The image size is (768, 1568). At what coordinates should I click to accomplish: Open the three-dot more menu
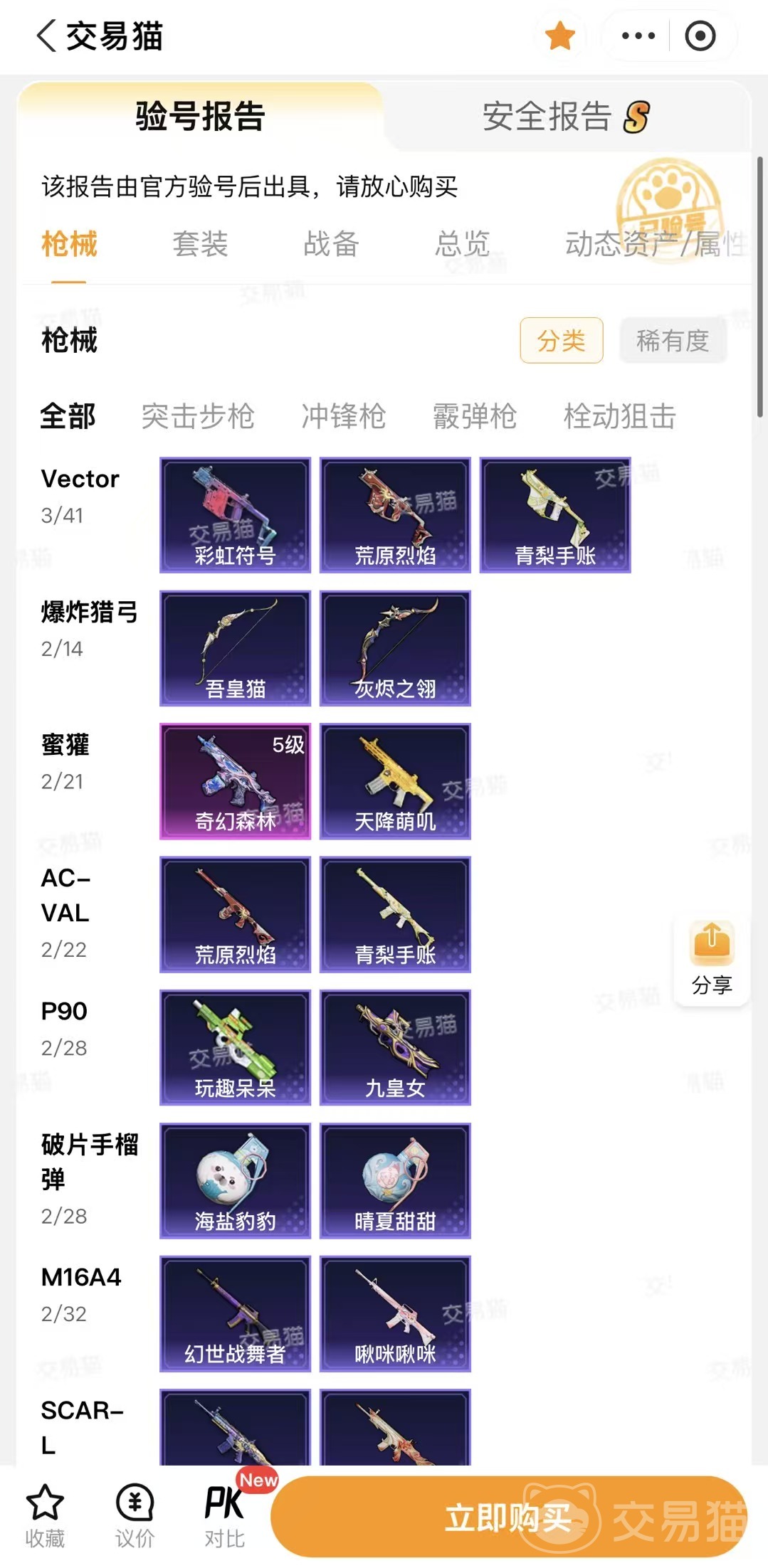pyautogui.click(x=638, y=36)
